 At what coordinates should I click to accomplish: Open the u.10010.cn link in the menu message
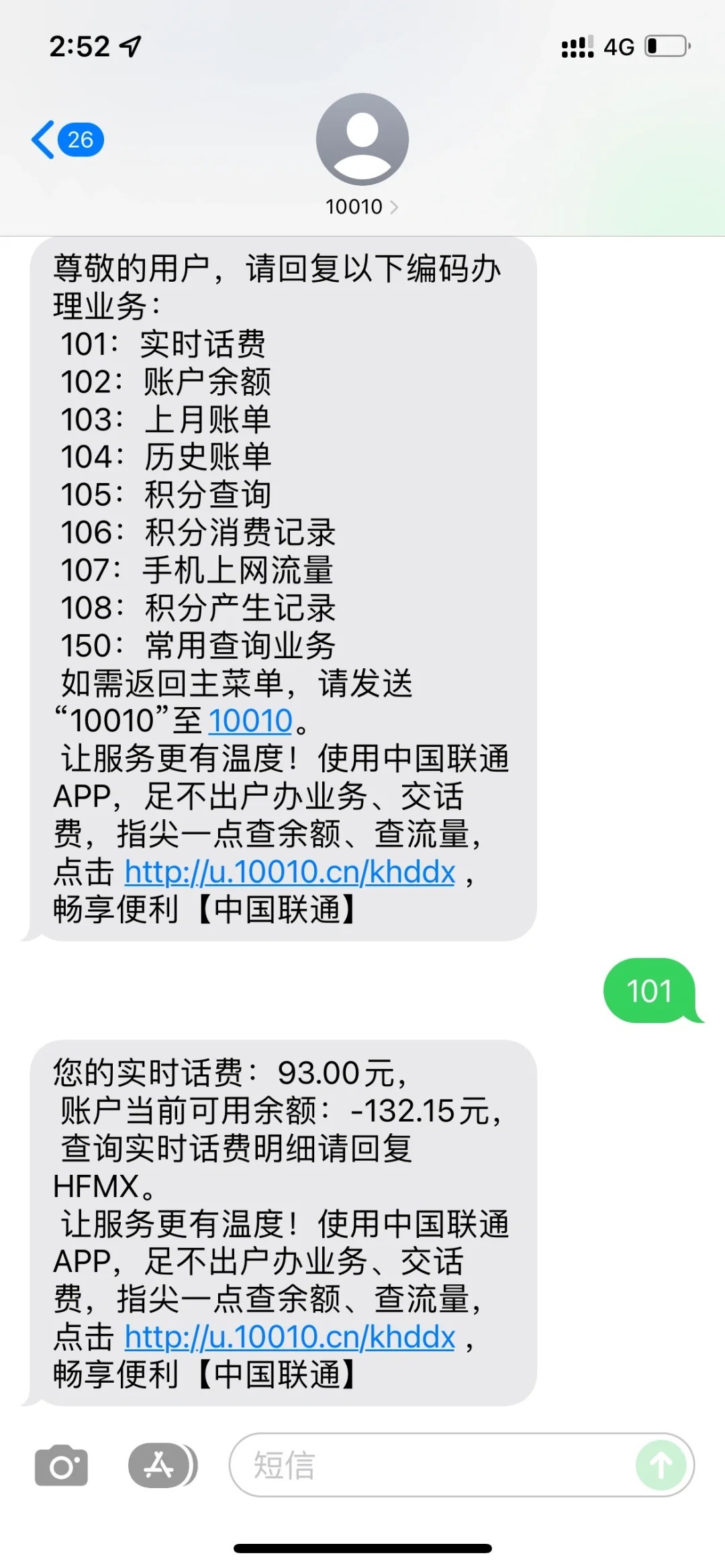pos(290,872)
